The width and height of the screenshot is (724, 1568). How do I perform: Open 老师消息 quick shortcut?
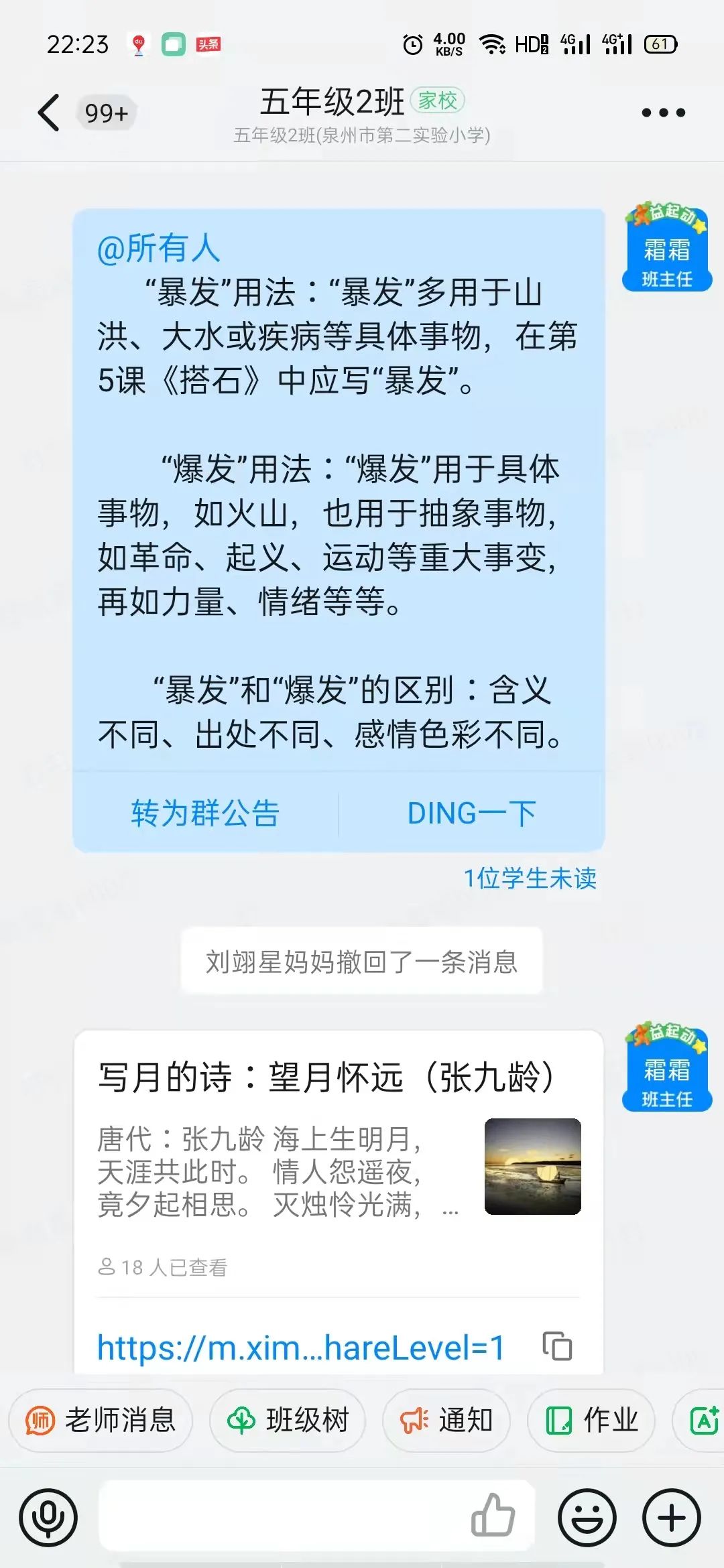pos(101,1420)
